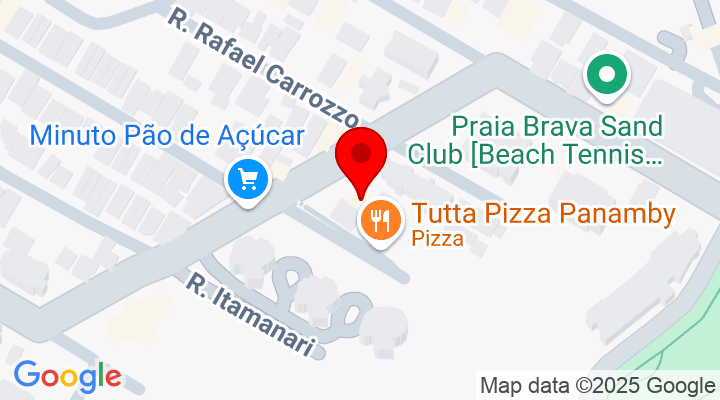Open the Praia Brava Sand Club pin
Viewport: 720px width, 400px height.
point(605,74)
